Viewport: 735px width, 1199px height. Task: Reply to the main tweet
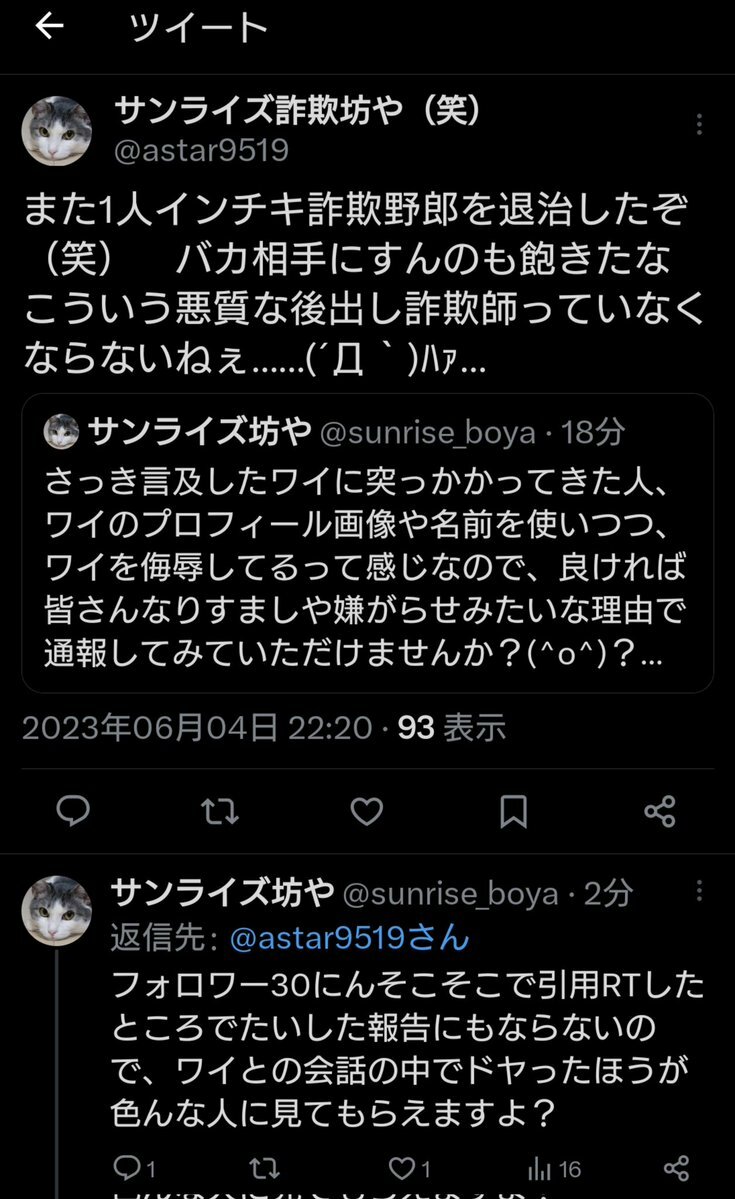[73, 811]
